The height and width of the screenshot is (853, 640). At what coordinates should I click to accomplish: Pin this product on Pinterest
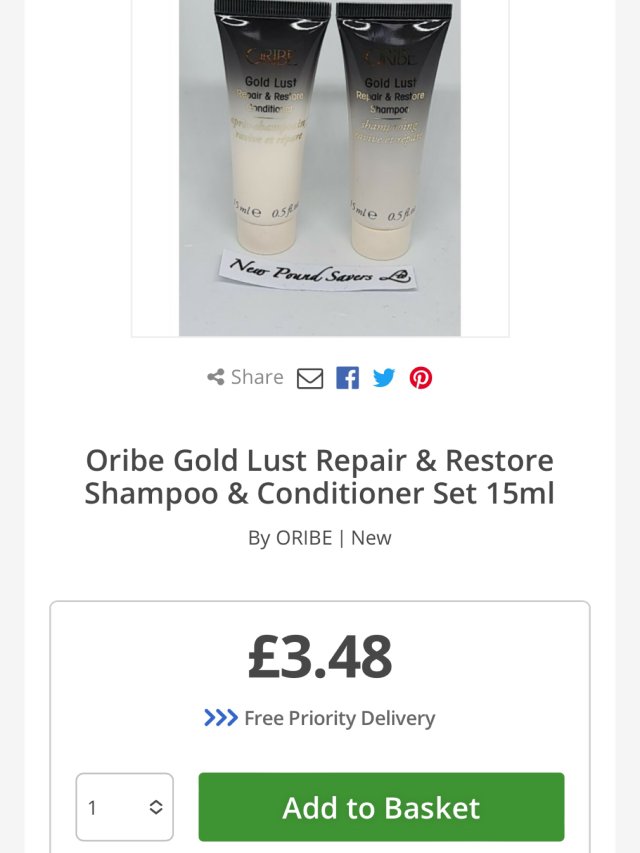coord(421,378)
